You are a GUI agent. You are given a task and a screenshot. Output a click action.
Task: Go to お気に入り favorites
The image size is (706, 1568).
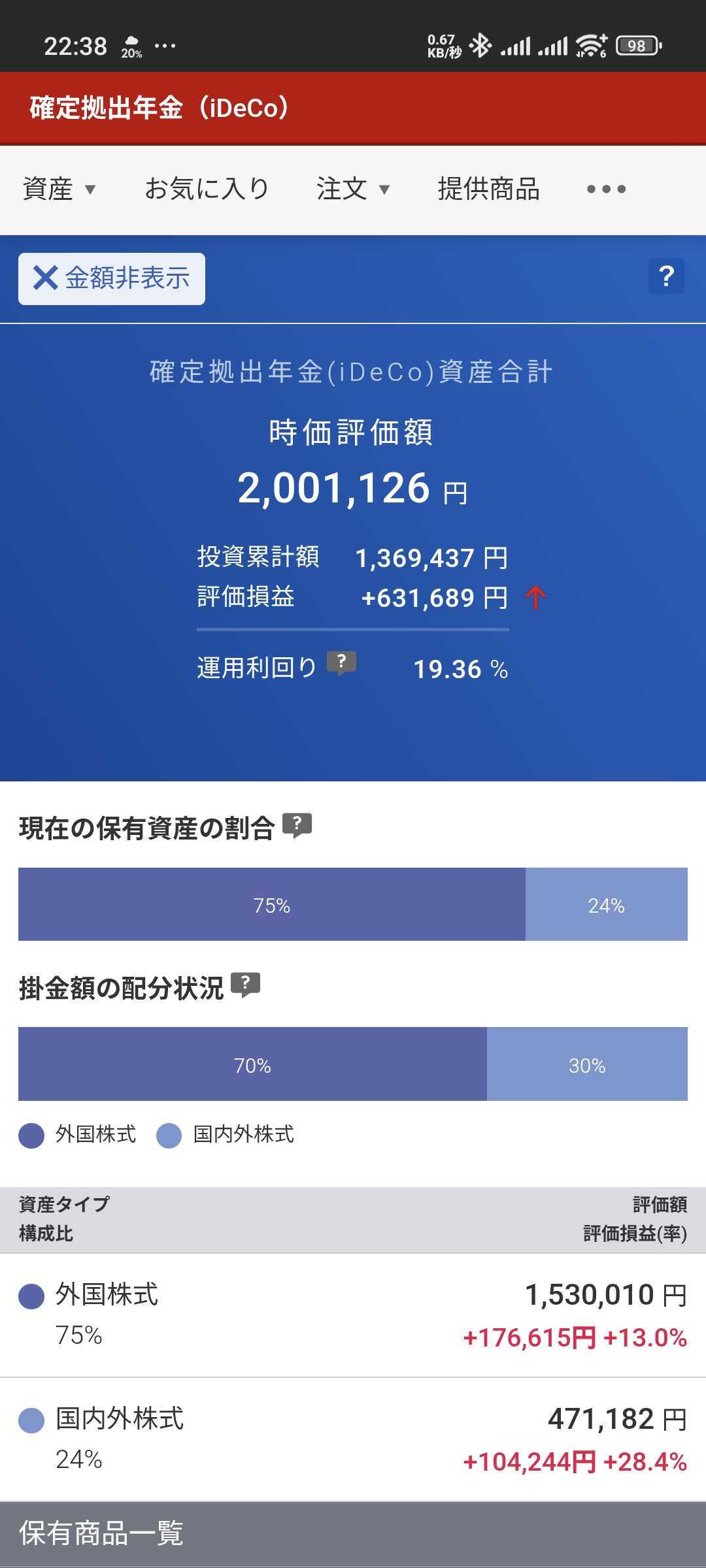point(207,189)
